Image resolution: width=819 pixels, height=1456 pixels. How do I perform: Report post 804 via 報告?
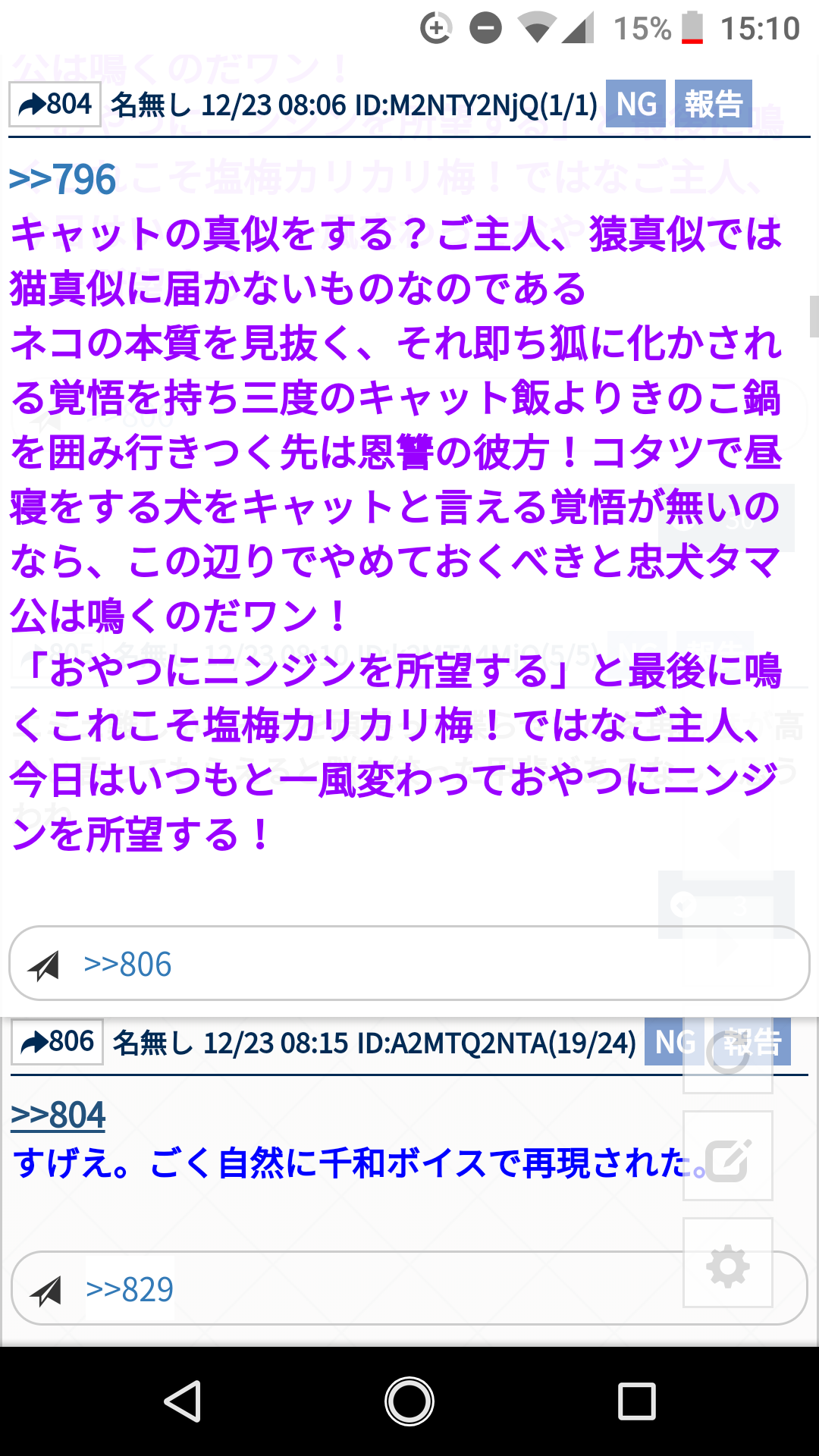coord(713,104)
